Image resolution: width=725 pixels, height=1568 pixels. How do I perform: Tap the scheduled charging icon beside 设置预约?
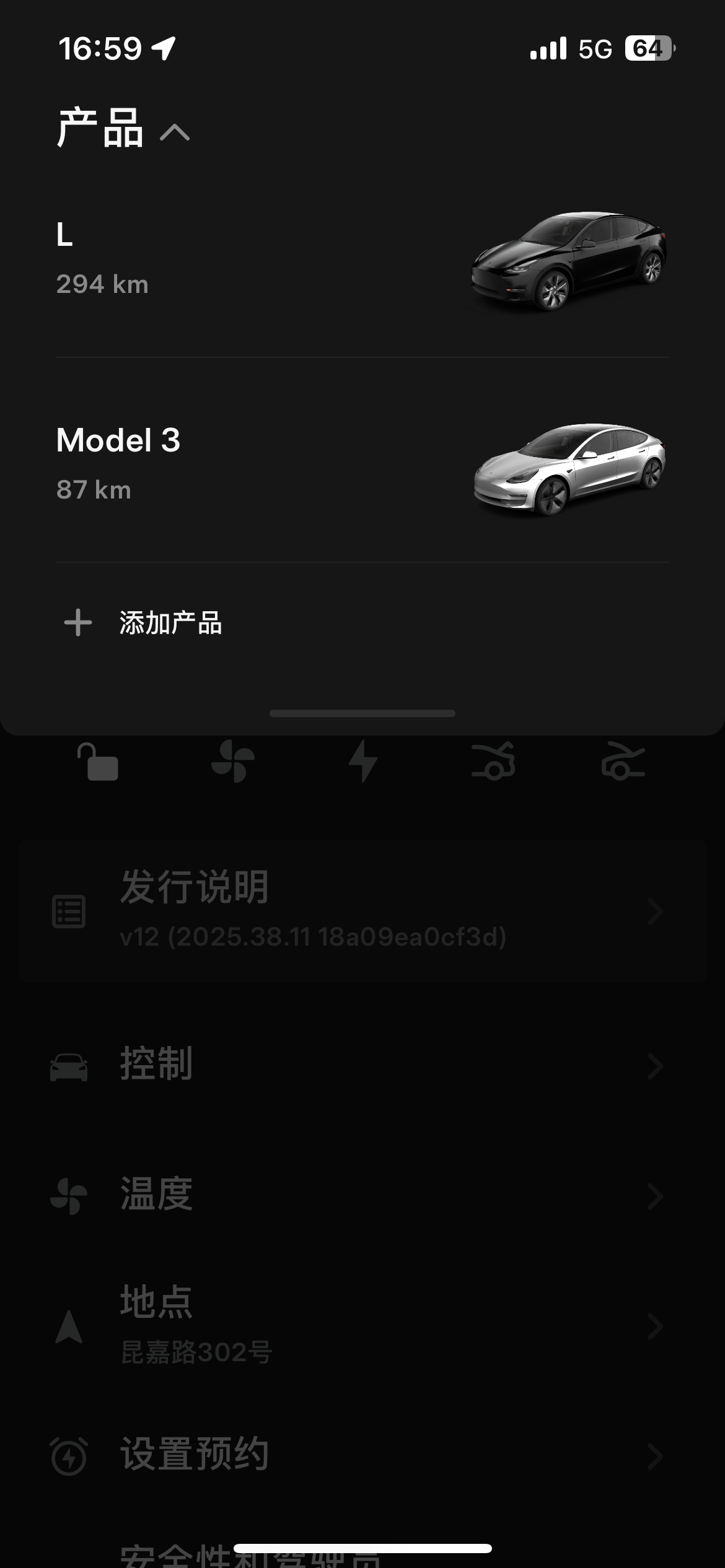pos(69,1455)
